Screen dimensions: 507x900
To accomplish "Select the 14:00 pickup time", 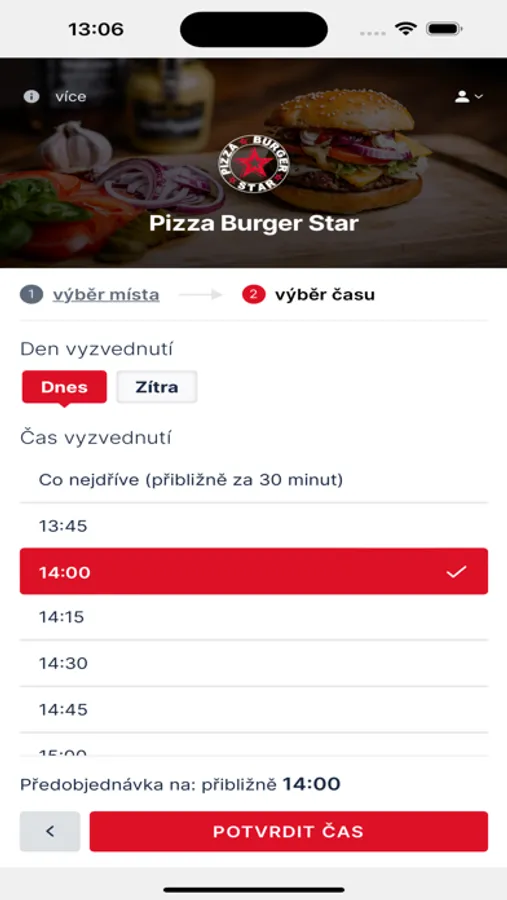I will 254,571.
